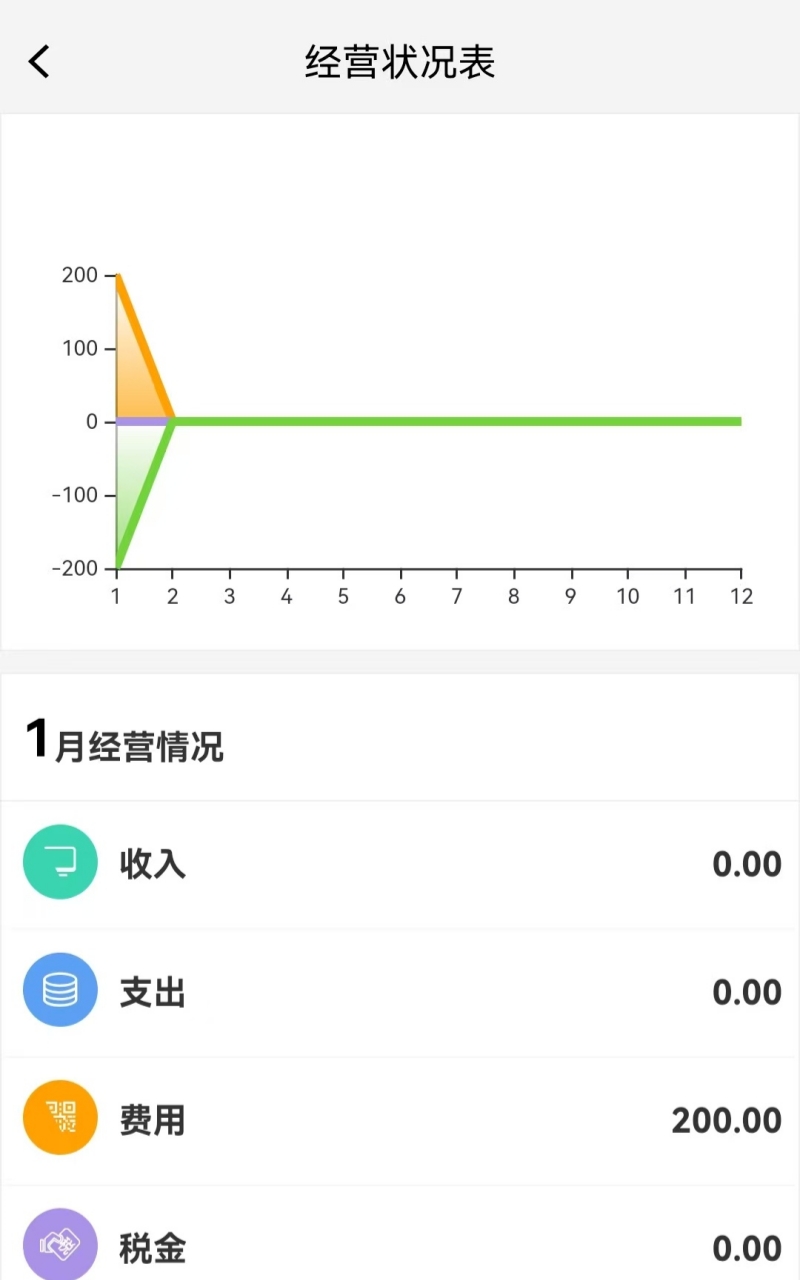Tap month 12 label on the x-axis

click(741, 596)
